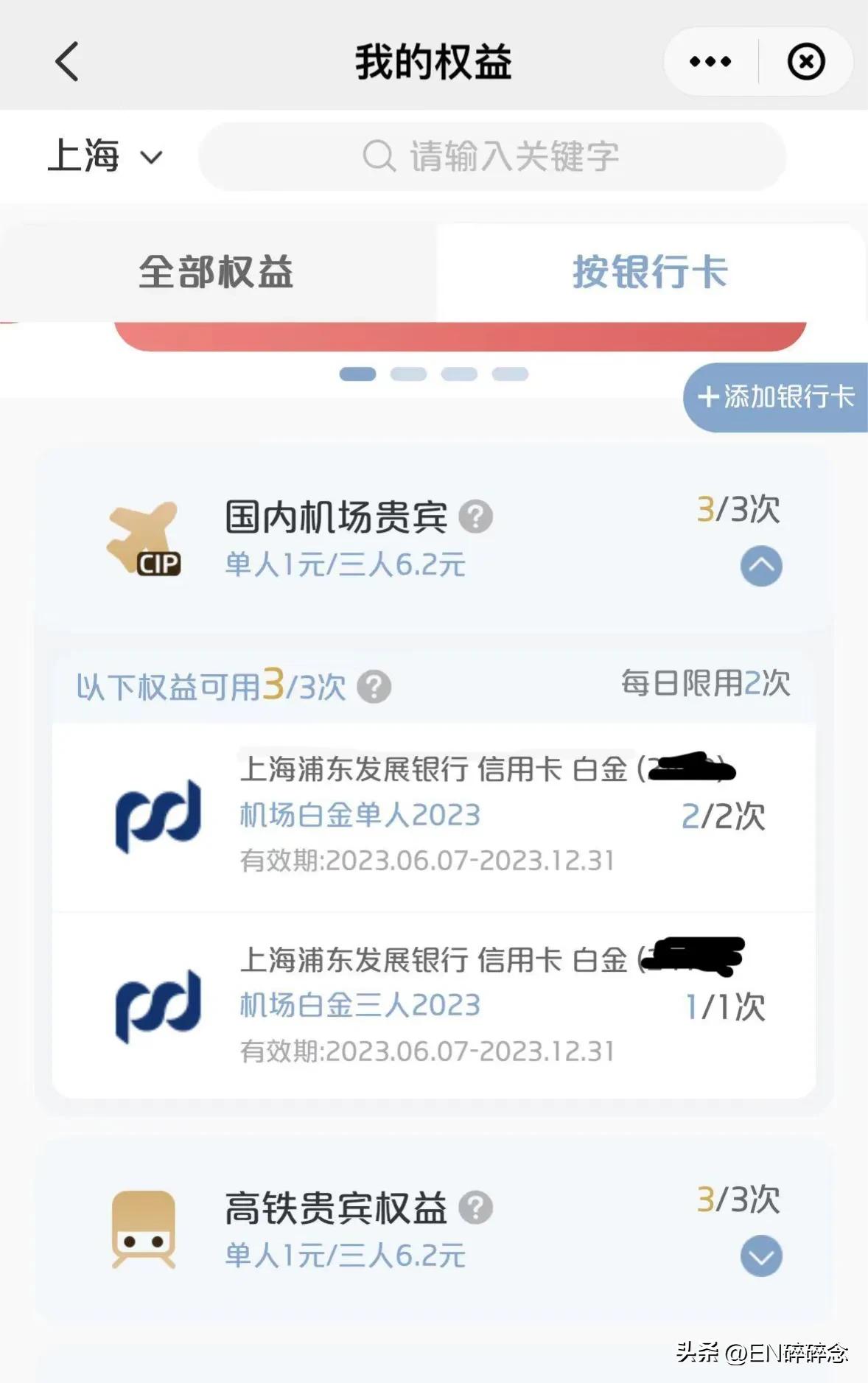Open help via 国内机场贵宾 question mark icon
868x1383 pixels.
point(477,516)
